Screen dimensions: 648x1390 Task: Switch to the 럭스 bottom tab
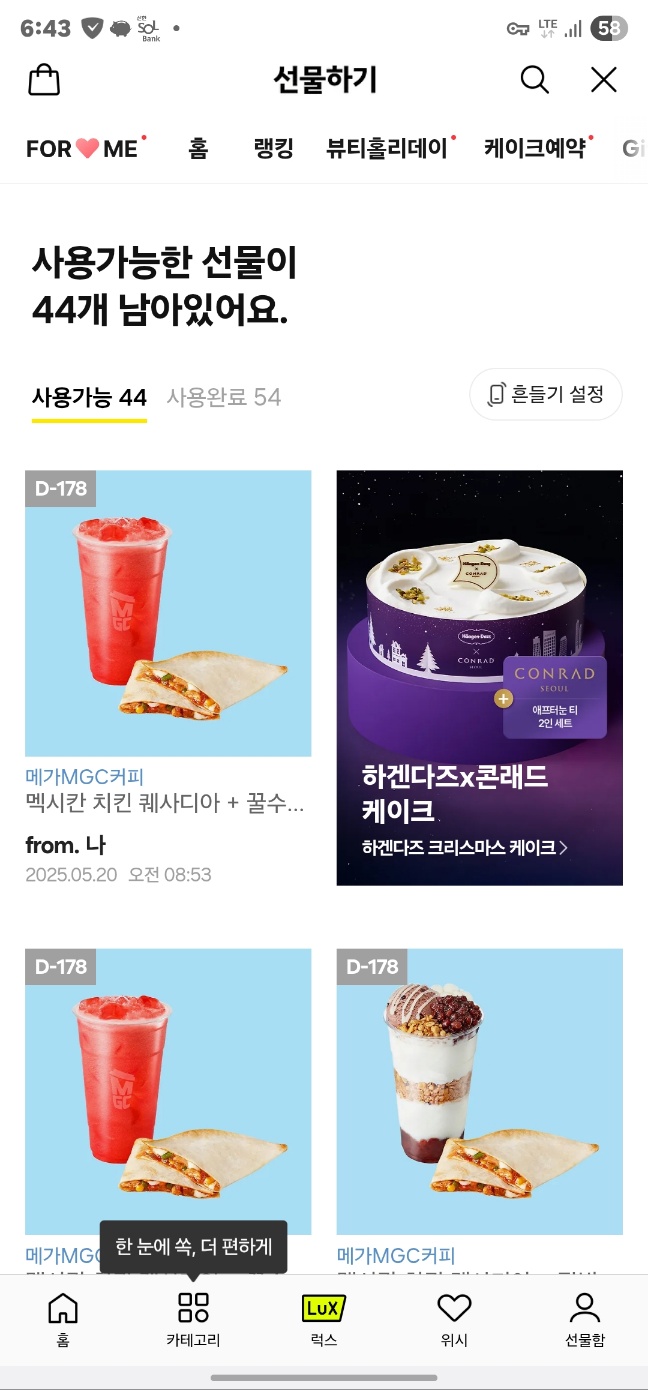click(x=324, y=1319)
